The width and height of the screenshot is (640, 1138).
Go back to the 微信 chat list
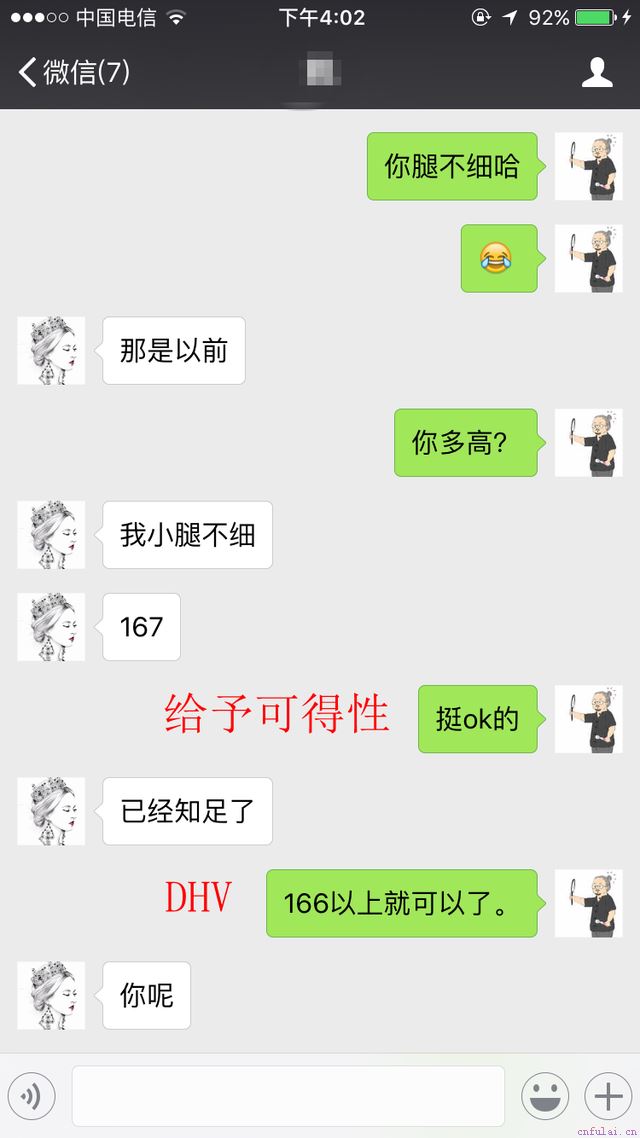72,72
